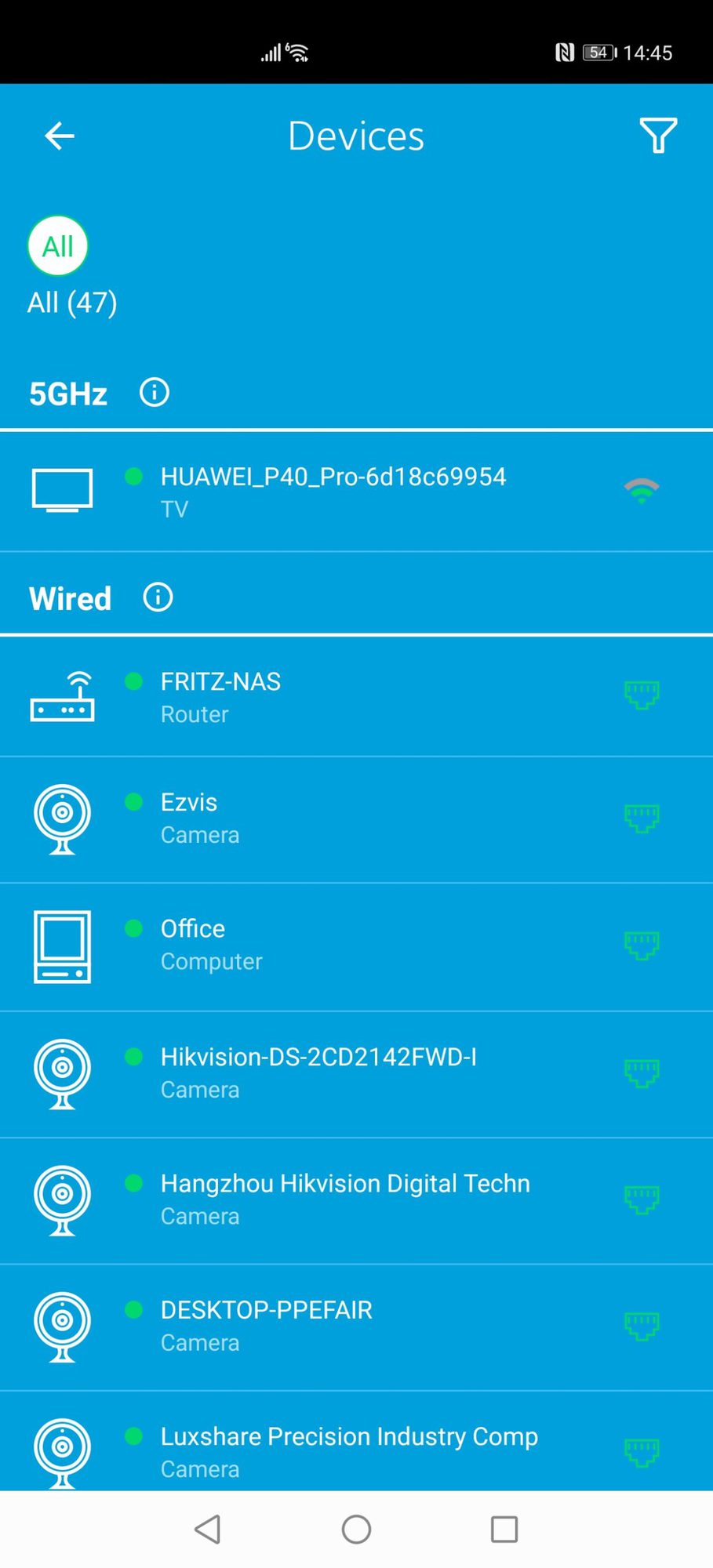Show info about the Wired section
This screenshot has width=713, height=1568.
click(x=158, y=597)
